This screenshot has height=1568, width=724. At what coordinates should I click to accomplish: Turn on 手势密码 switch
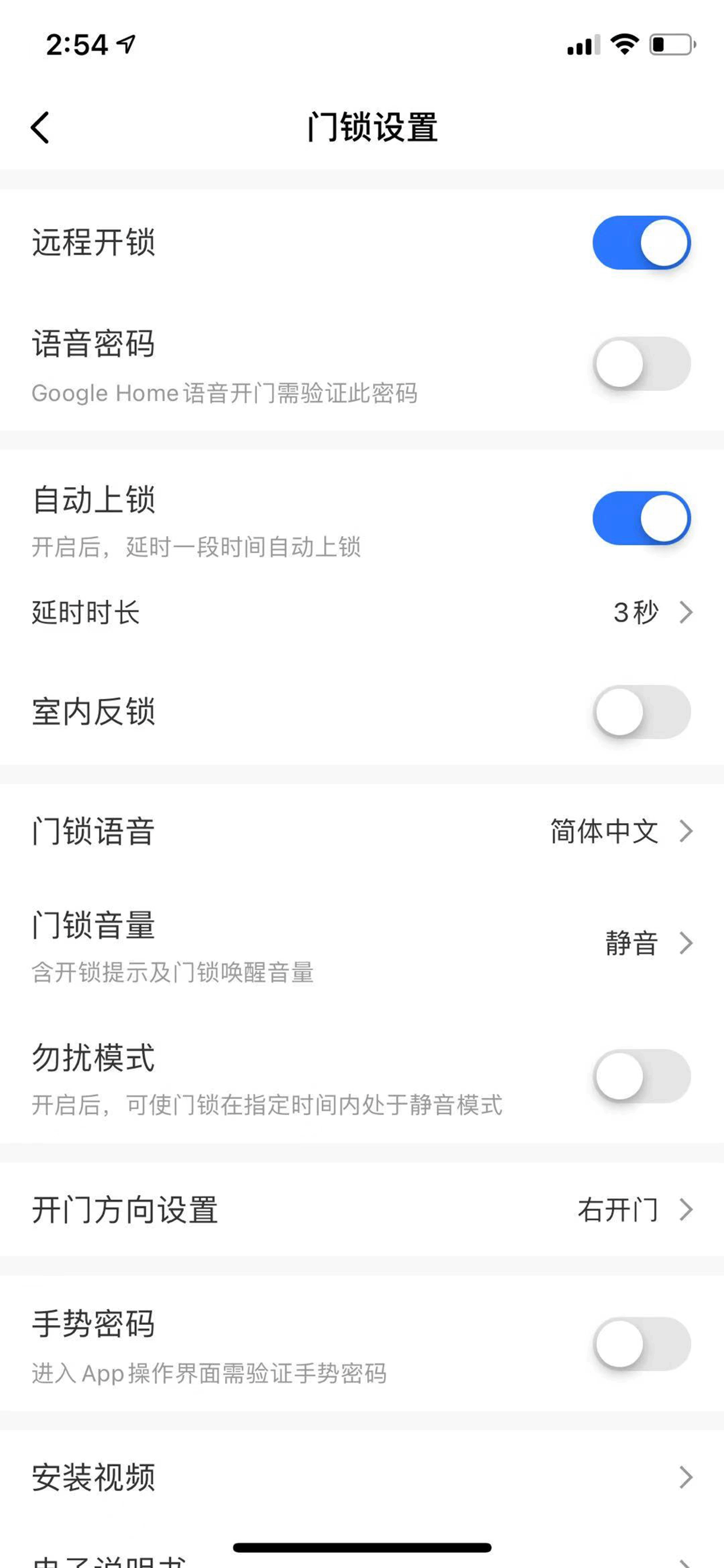click(641, 1343)
